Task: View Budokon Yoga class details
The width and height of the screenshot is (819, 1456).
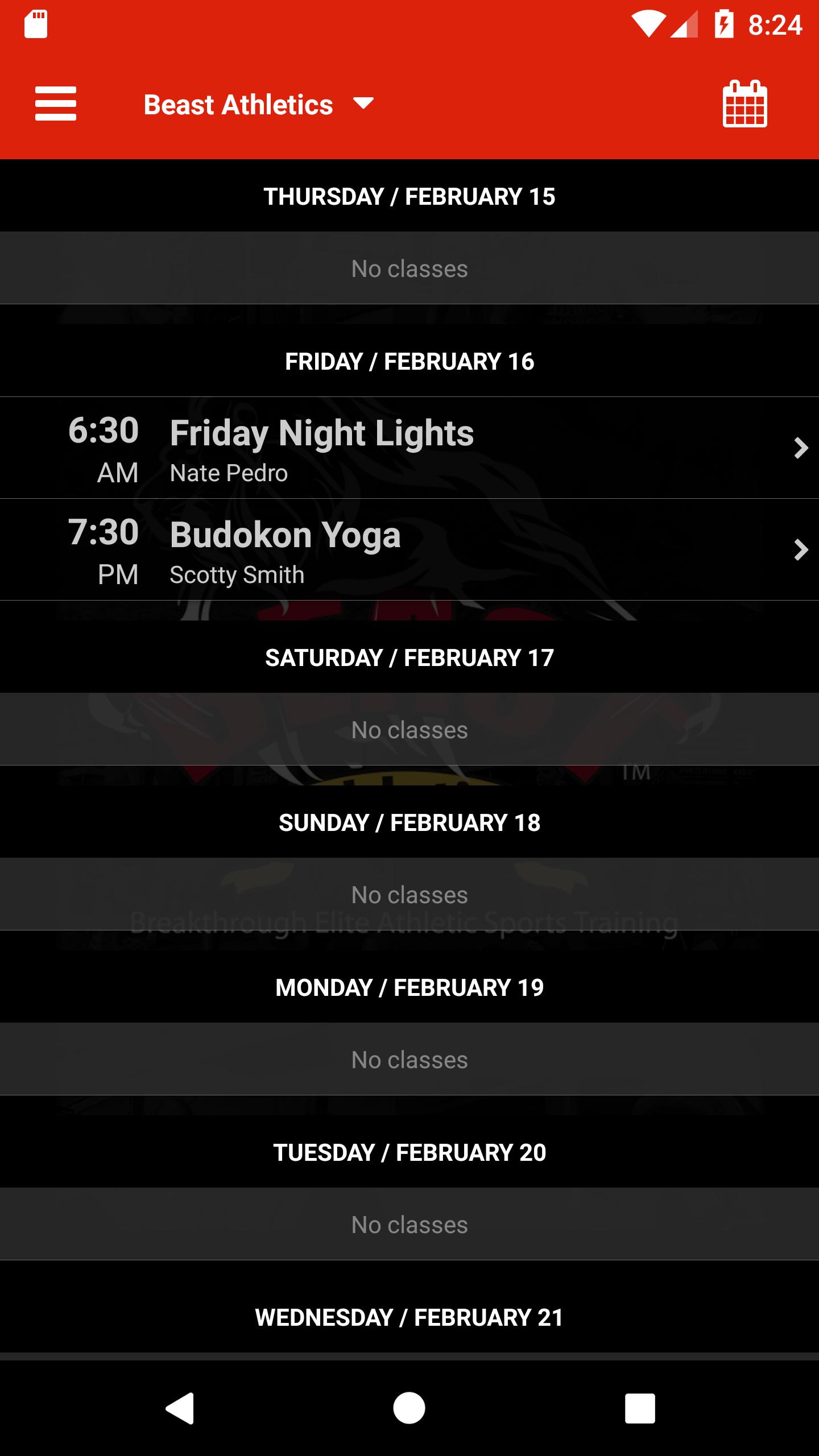Action: pos(409,549)
